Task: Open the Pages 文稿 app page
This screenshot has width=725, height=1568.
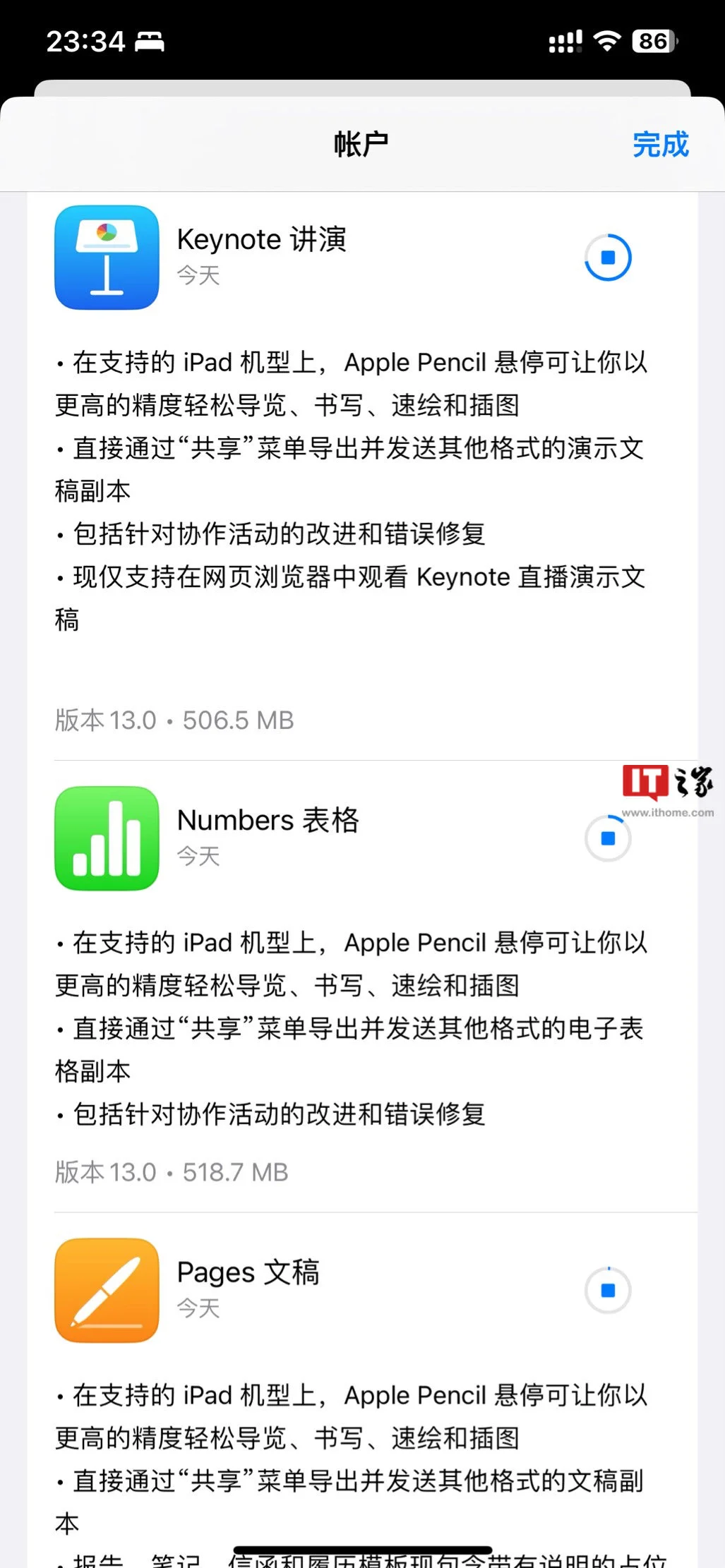Action: 107,1290
